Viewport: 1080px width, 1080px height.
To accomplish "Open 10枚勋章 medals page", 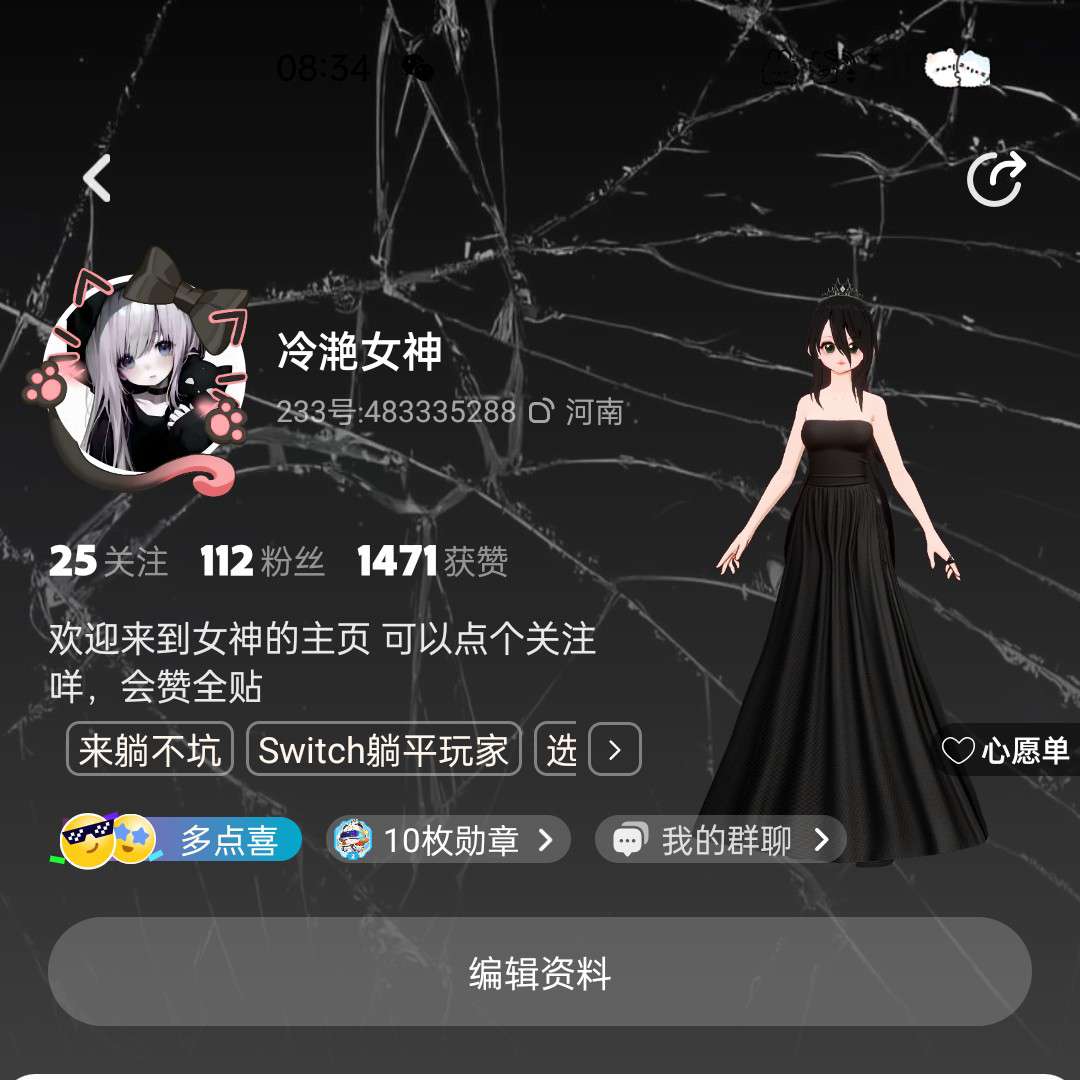I will 449,840.
